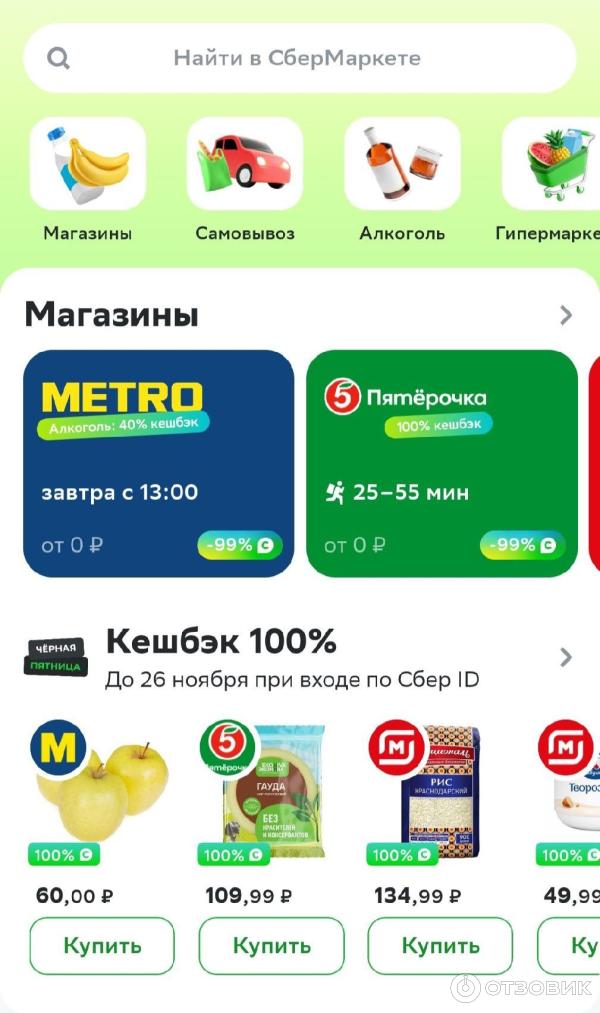Viewport: 600px width, 1013px height.
Task: Expand the Кешбэк 100% section arrow
Action: [x=566, y=657]
